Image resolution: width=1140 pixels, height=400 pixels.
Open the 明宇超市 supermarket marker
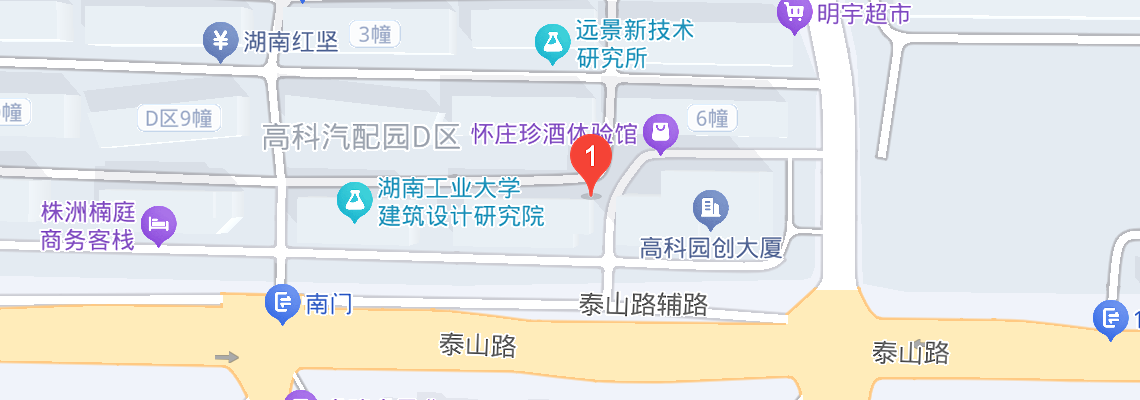(x=795, y=13)
